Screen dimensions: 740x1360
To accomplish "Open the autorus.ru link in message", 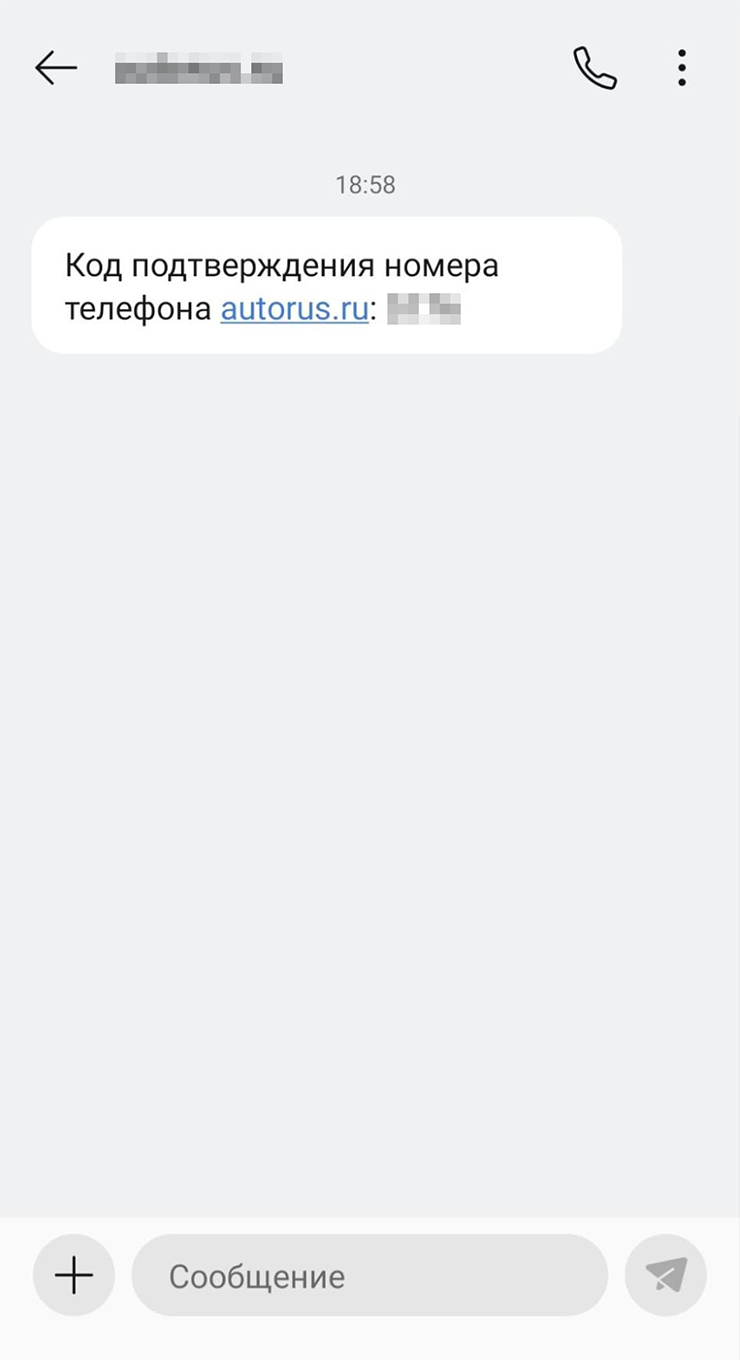I will 294,309.
